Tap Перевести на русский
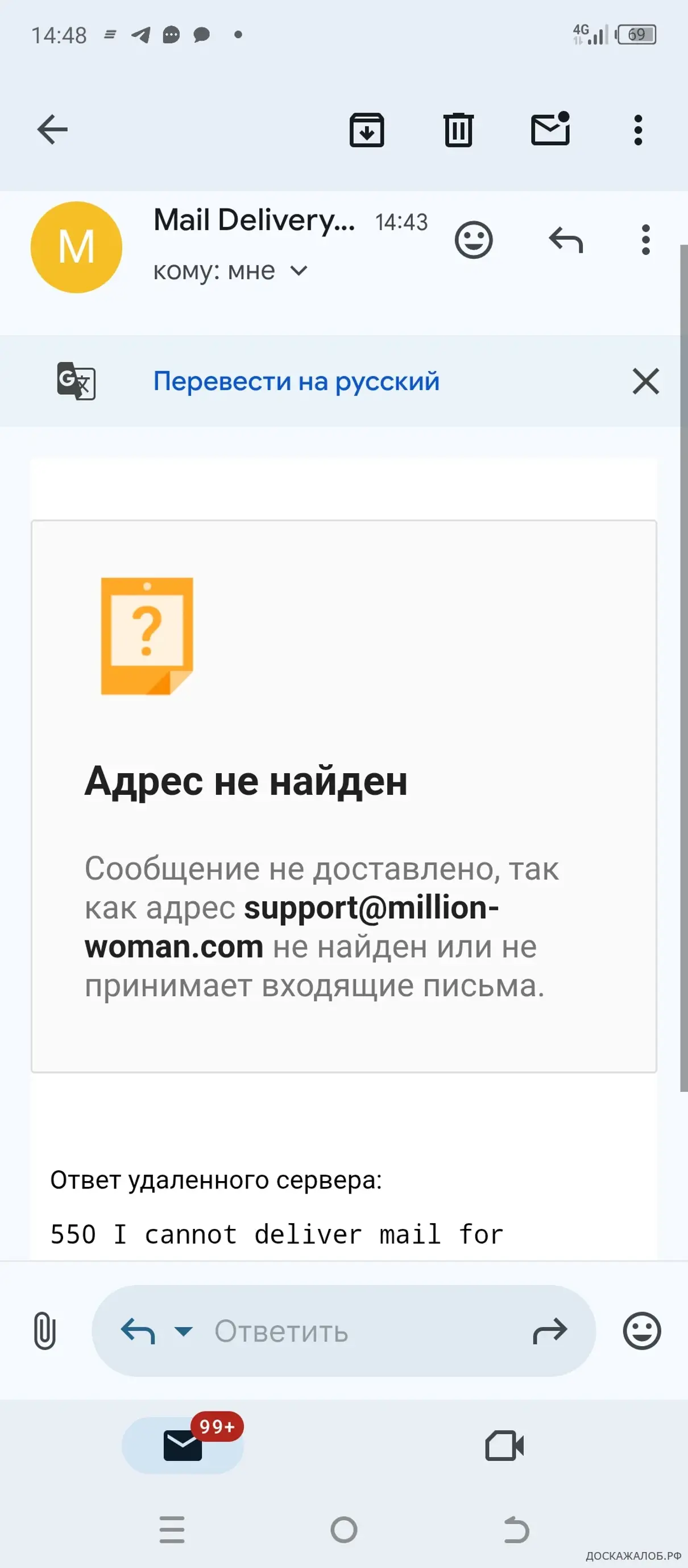 coord(296,381)
